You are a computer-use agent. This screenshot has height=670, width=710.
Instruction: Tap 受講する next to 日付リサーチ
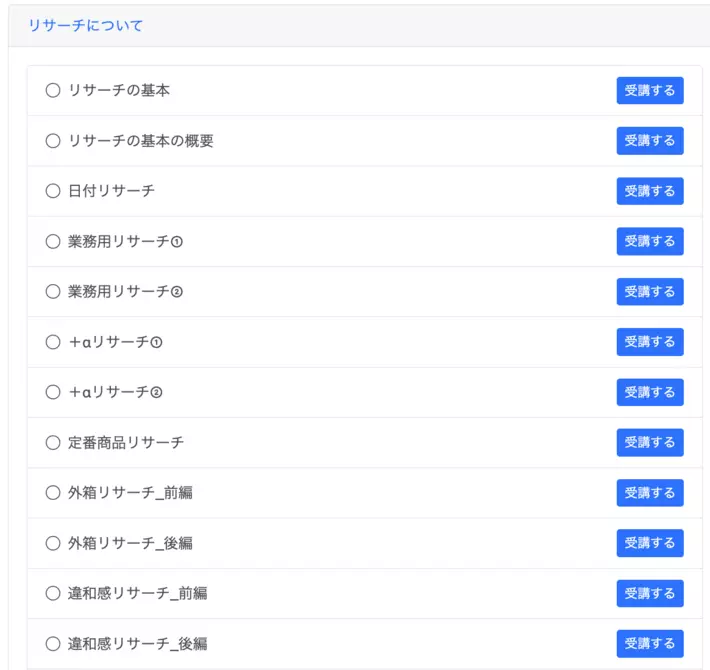coord(649,191)
